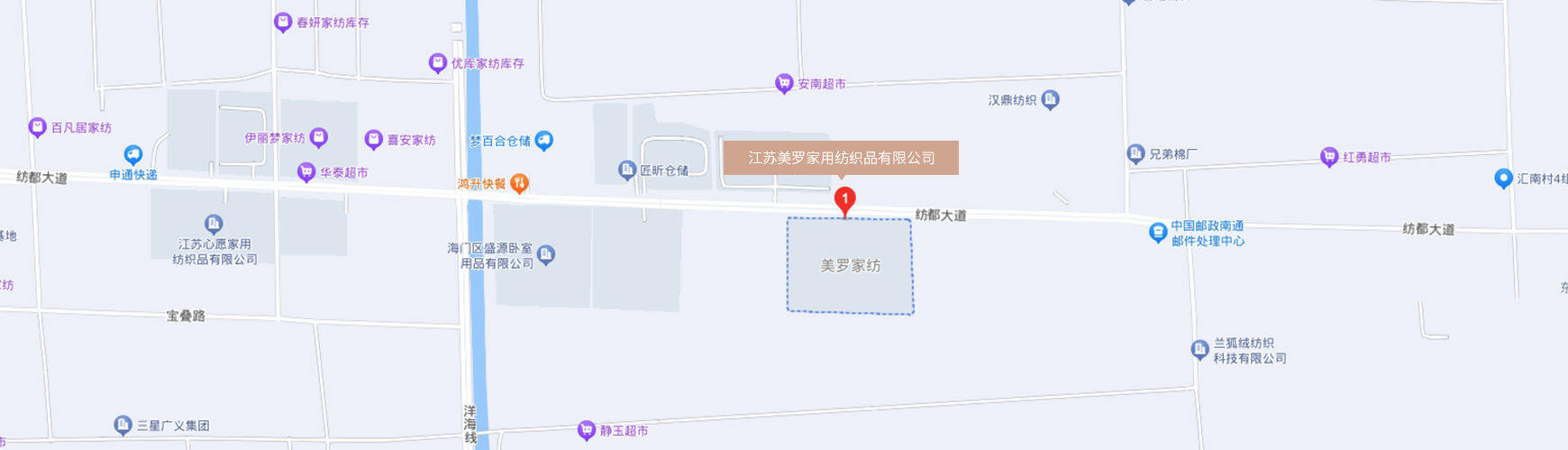This screenshot has height=450, width=1568.
Task: Select the 兰狐绒纺织科技有限公司 marker
Action: tap(1199, 349)
